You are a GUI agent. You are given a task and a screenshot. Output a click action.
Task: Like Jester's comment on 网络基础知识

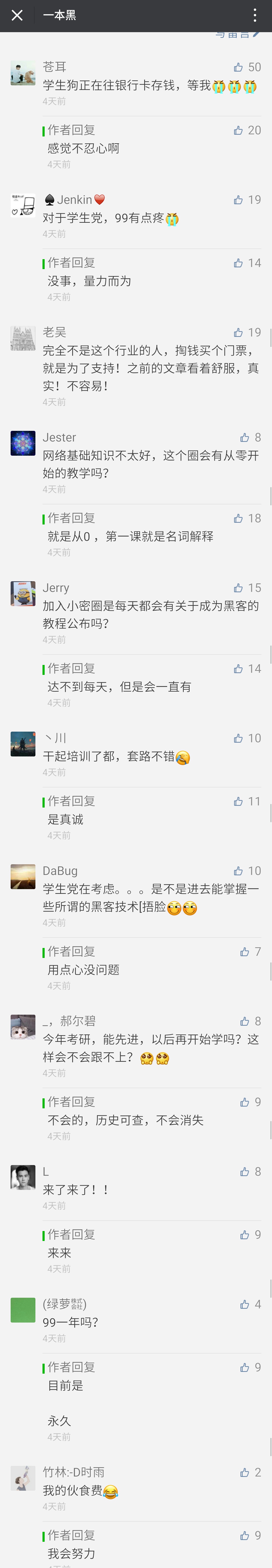245,438
